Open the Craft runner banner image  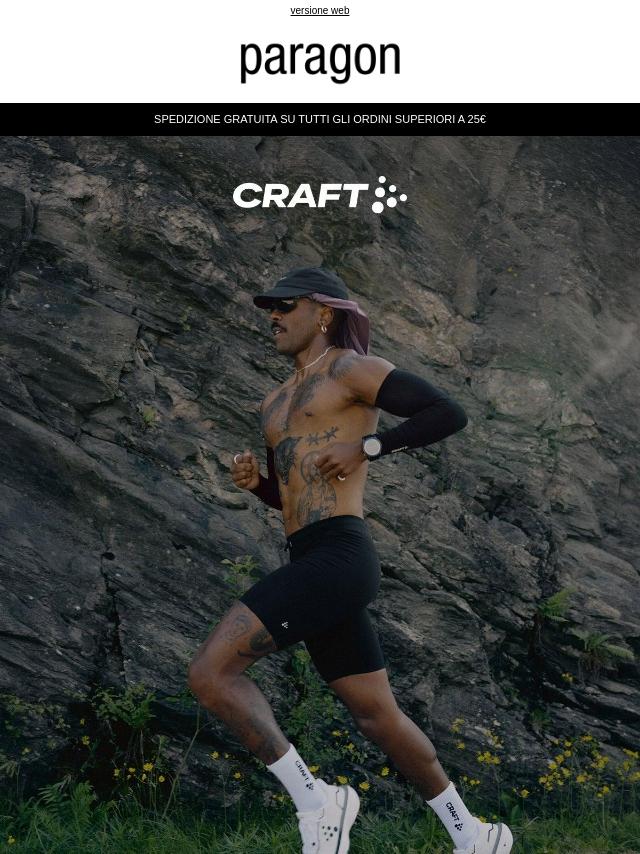pyautogui.click(x=320, y=495)
